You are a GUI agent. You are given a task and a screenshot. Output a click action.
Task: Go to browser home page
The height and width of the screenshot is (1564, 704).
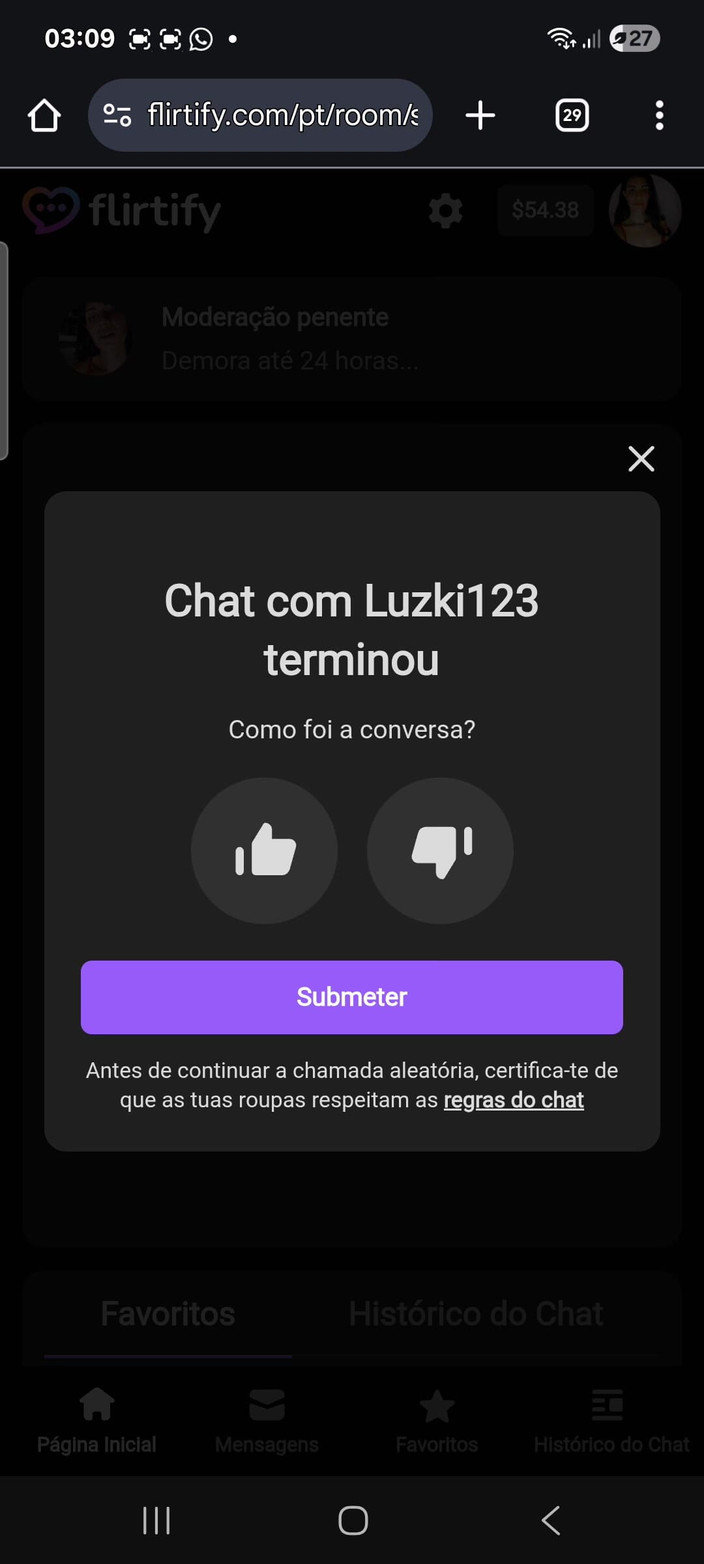[x=44, y=116]
